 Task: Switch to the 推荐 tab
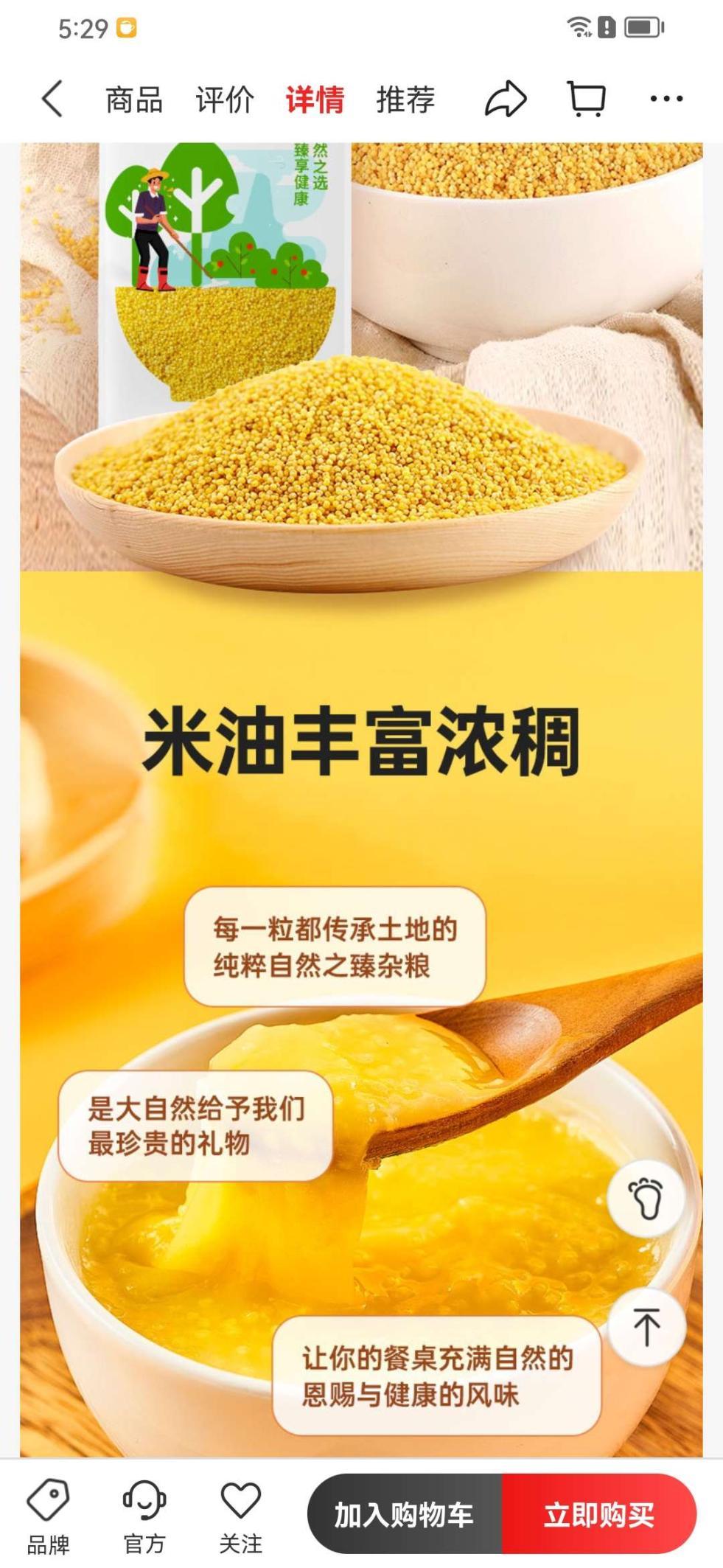(x=405, y=100)
